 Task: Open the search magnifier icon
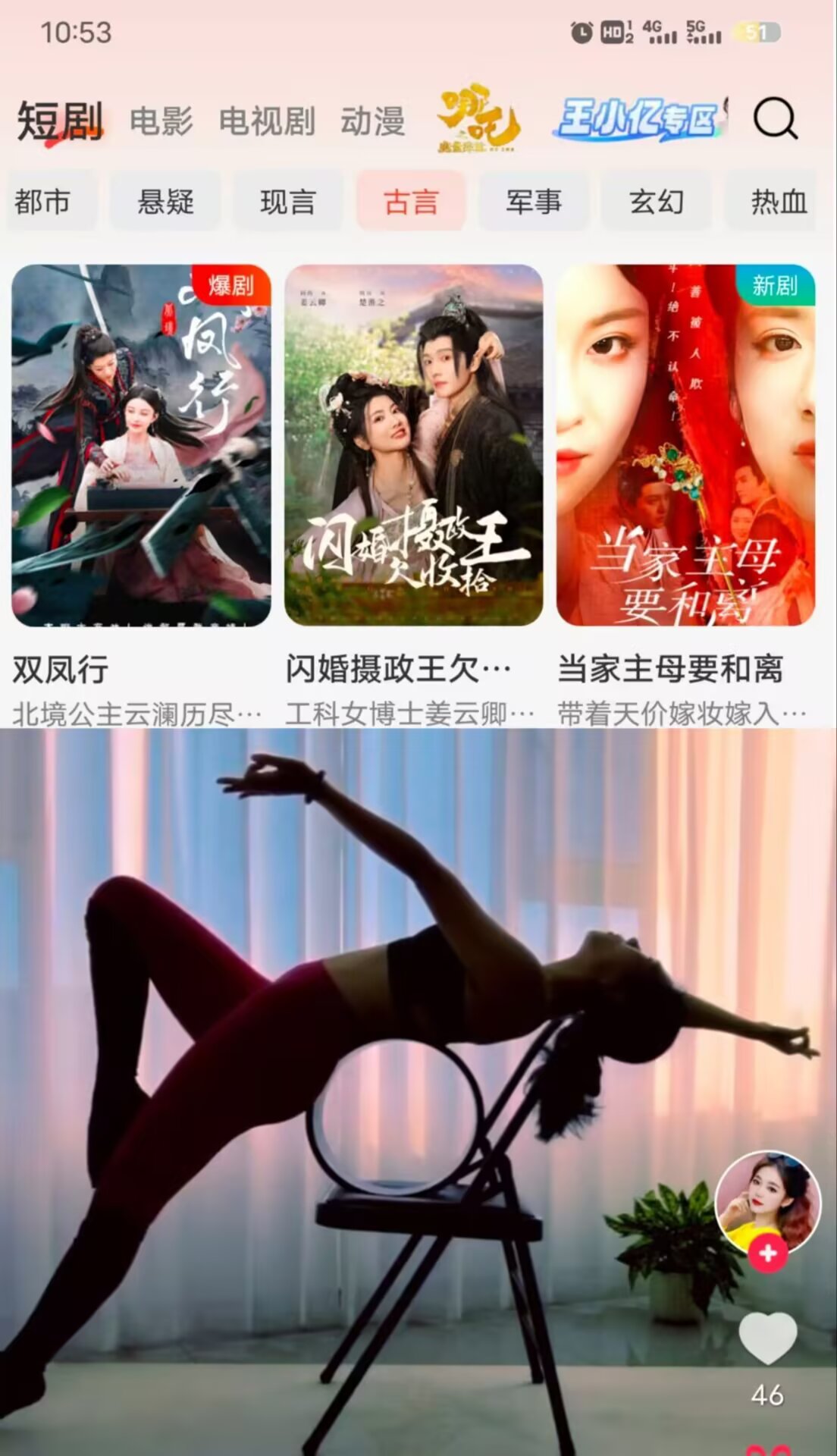tap(775, 119)
